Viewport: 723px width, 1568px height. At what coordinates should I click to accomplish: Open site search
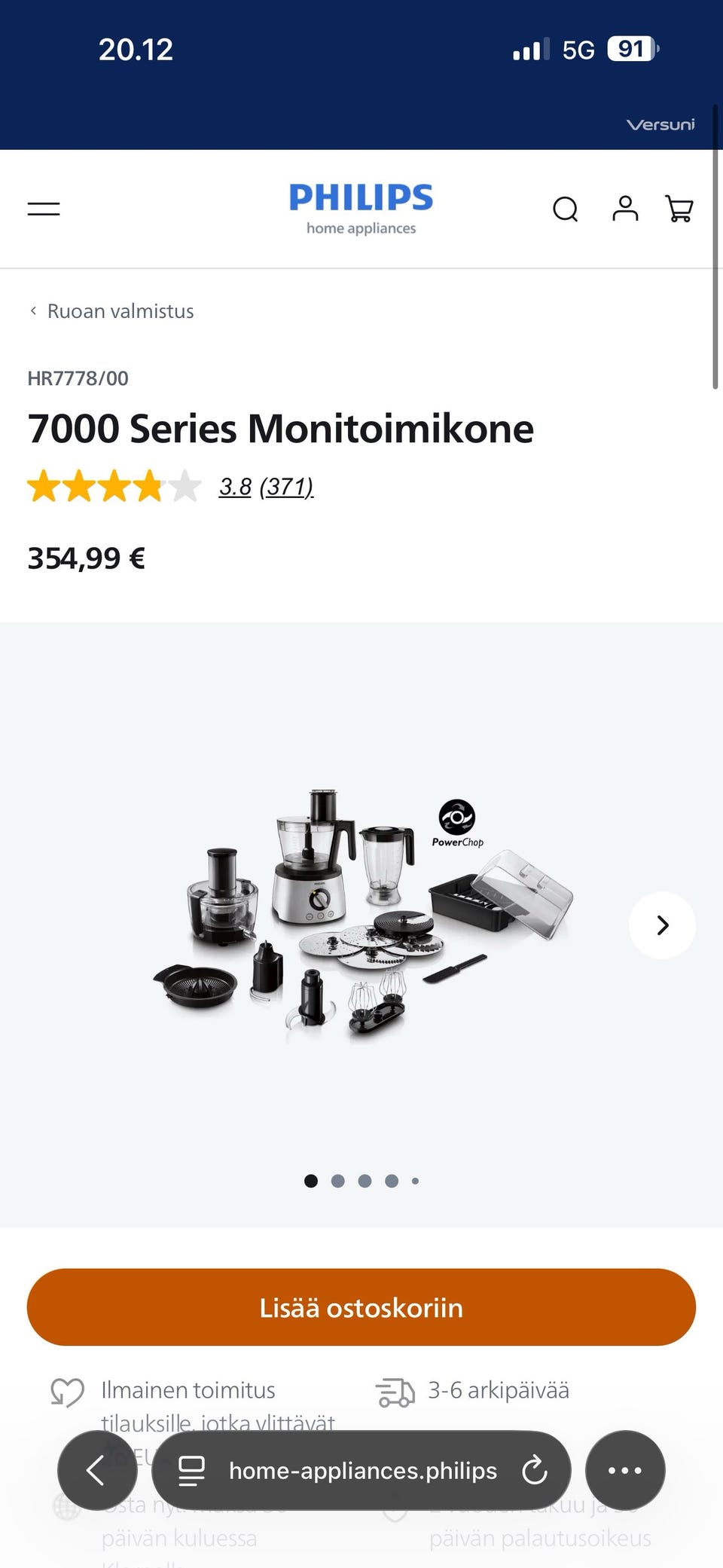[x=565, y=209]
